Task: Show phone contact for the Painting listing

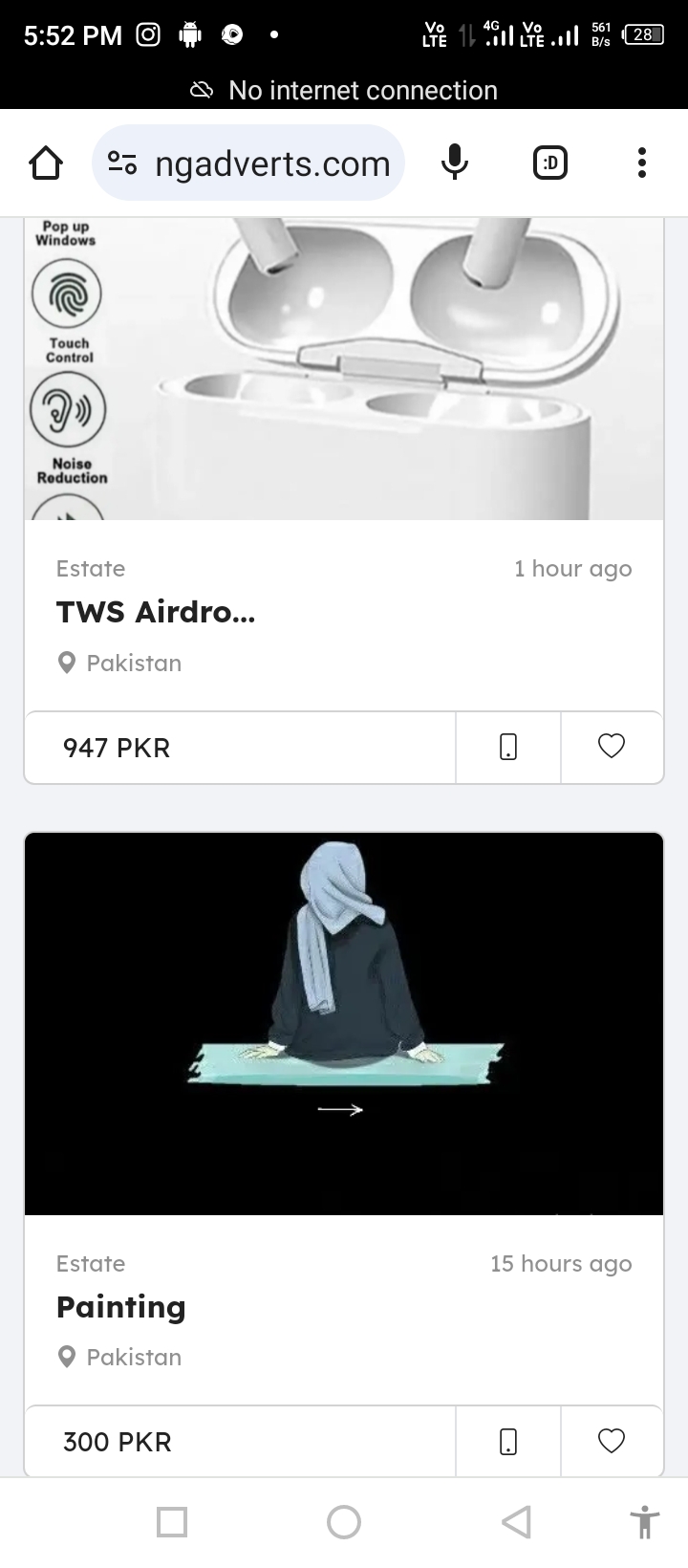Action: 508,1441
